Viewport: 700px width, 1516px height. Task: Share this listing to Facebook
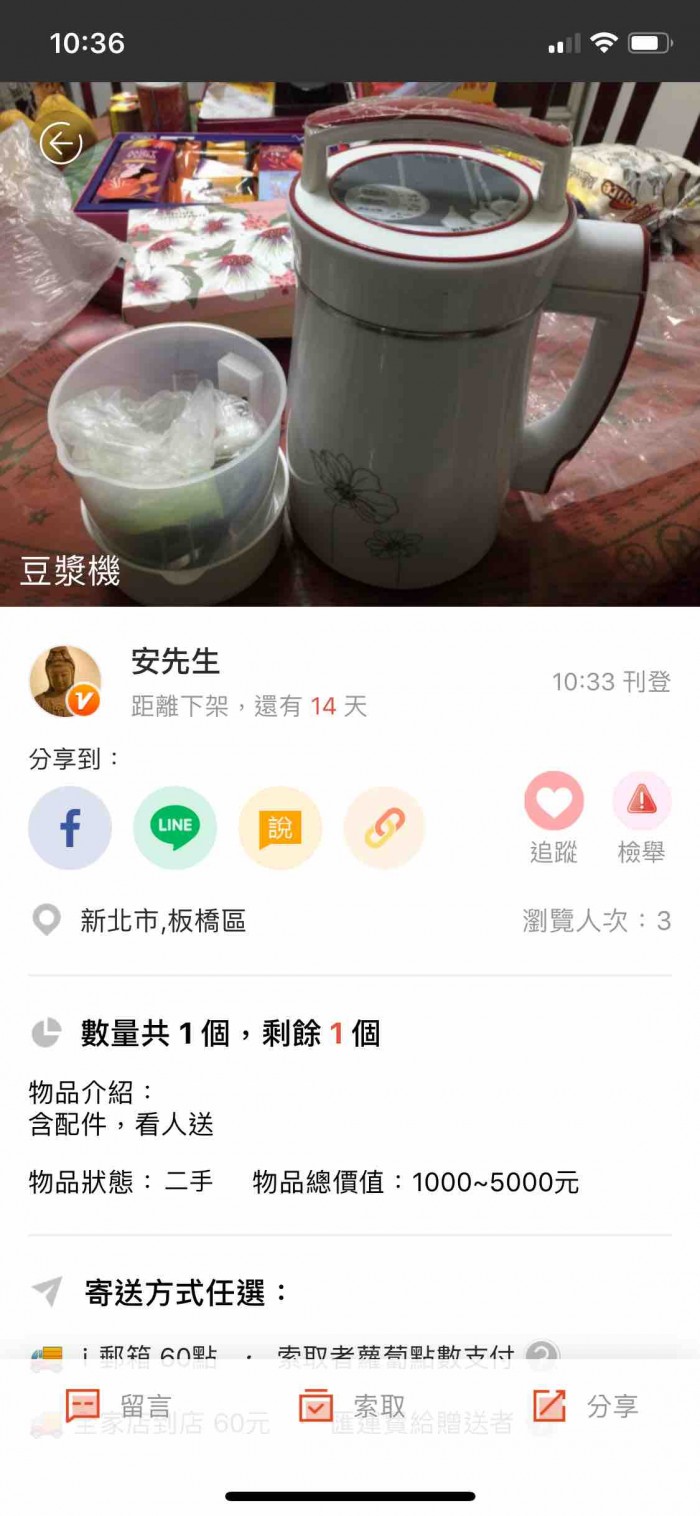(70, 828)
